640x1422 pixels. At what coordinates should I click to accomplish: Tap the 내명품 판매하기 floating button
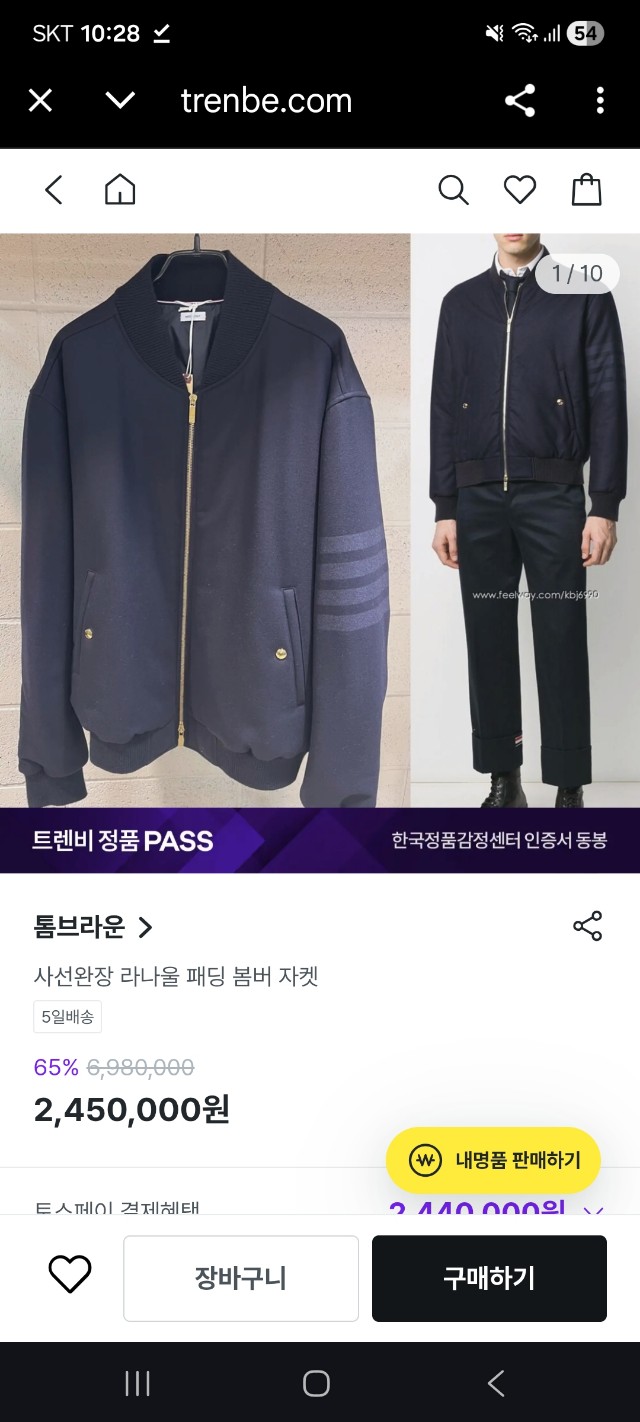coord(493,1160)
